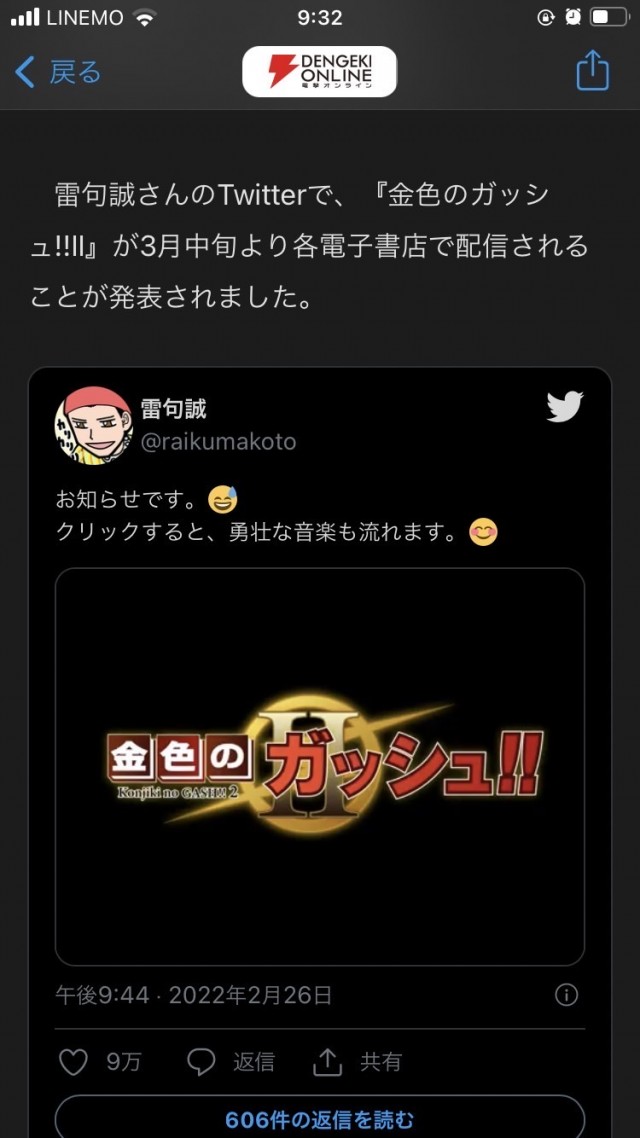The width and height of the screenshot is (640, 1138).
Task: Like the tweet with the heart icon
Action: [74, 1062]
